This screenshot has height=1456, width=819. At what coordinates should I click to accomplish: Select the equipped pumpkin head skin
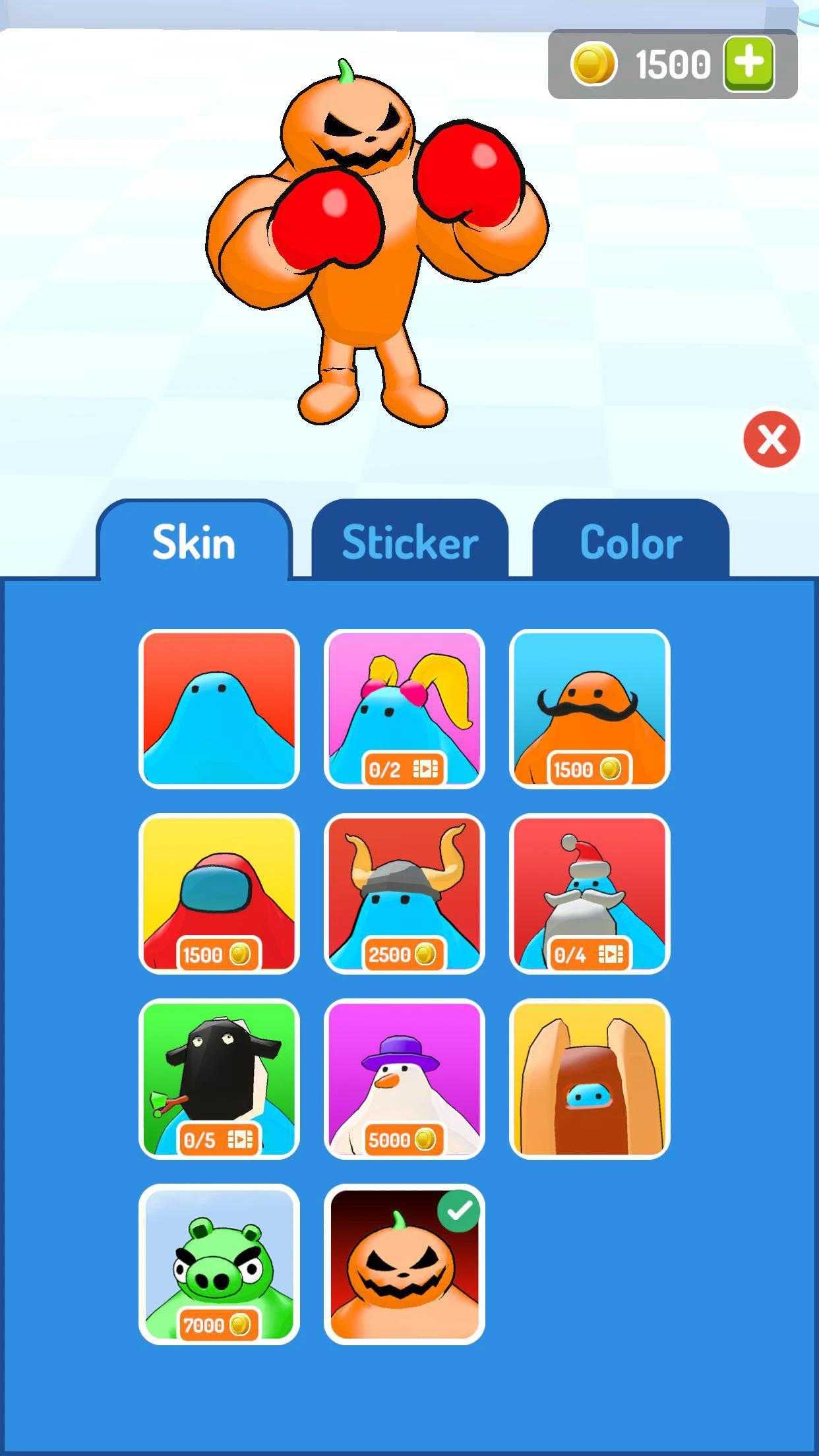click(x=404, y=1264)
